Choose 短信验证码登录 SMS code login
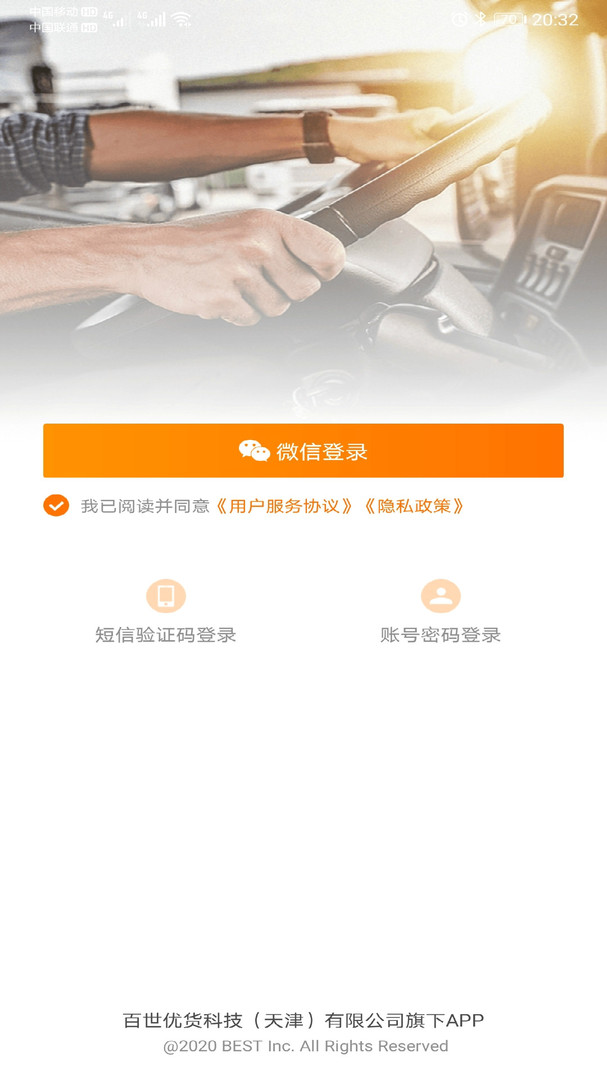Screen dimensions: 607x1080 click(166, 612)
